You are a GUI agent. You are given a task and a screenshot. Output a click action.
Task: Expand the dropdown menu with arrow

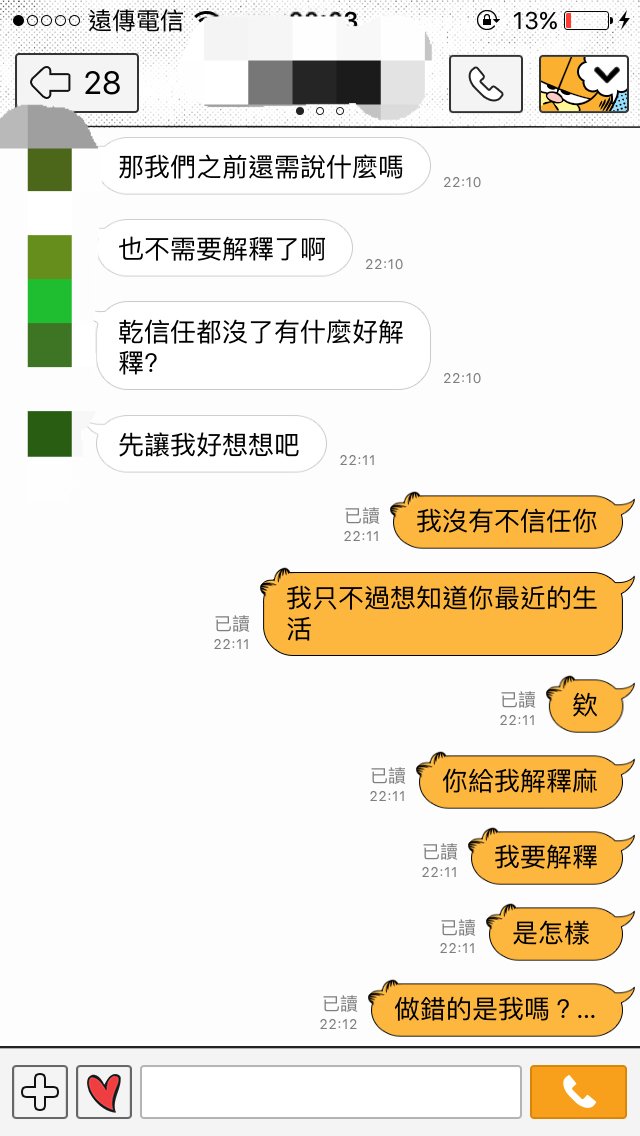click(x=604, y=74)
